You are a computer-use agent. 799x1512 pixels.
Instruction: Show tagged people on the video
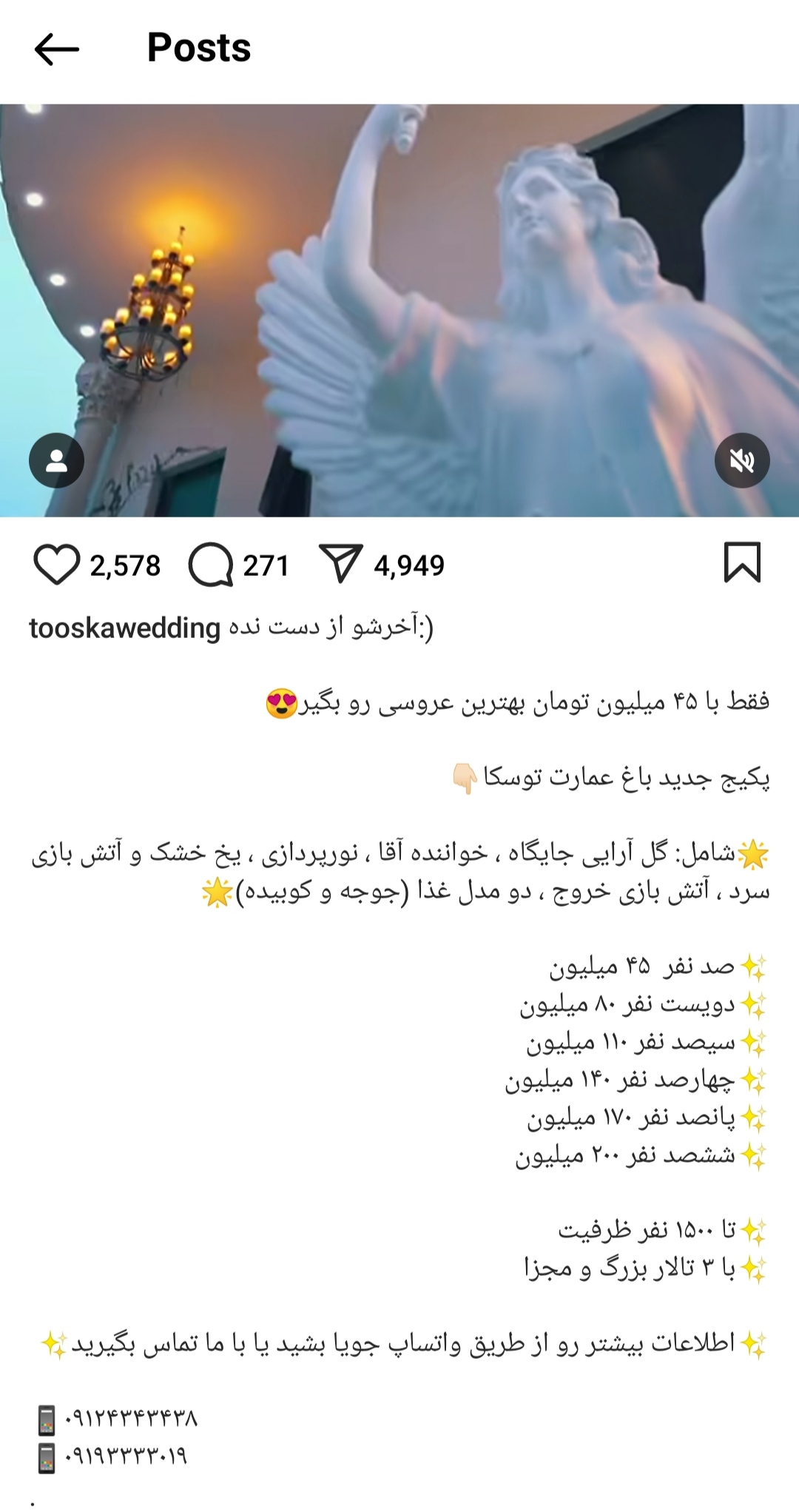56,460
